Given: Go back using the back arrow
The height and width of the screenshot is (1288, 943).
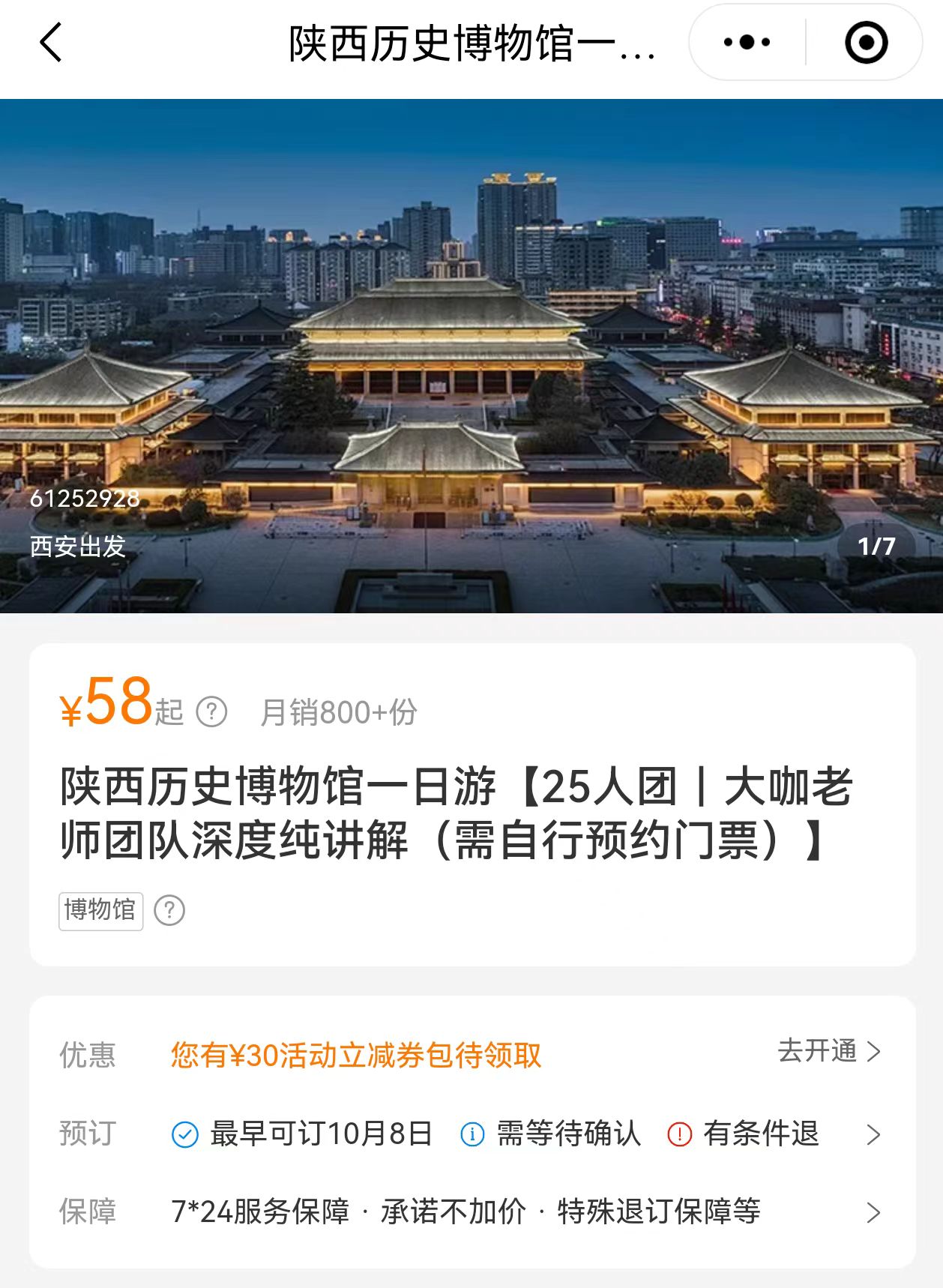Looking at the screenshot, I should [51, 43].
